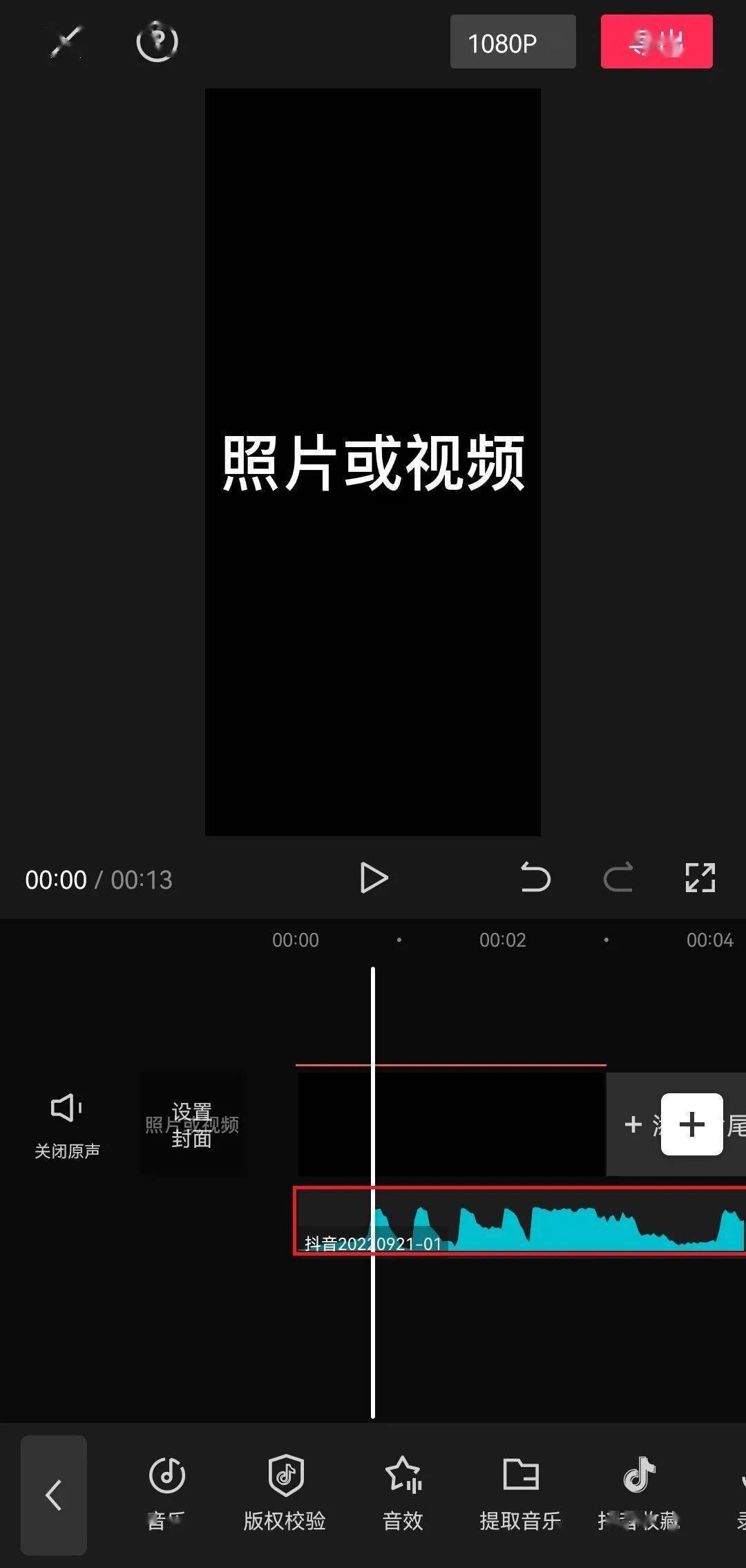Open 设置封面 to set cover
The image size is (746, 1568).
tap(192, 1124)
